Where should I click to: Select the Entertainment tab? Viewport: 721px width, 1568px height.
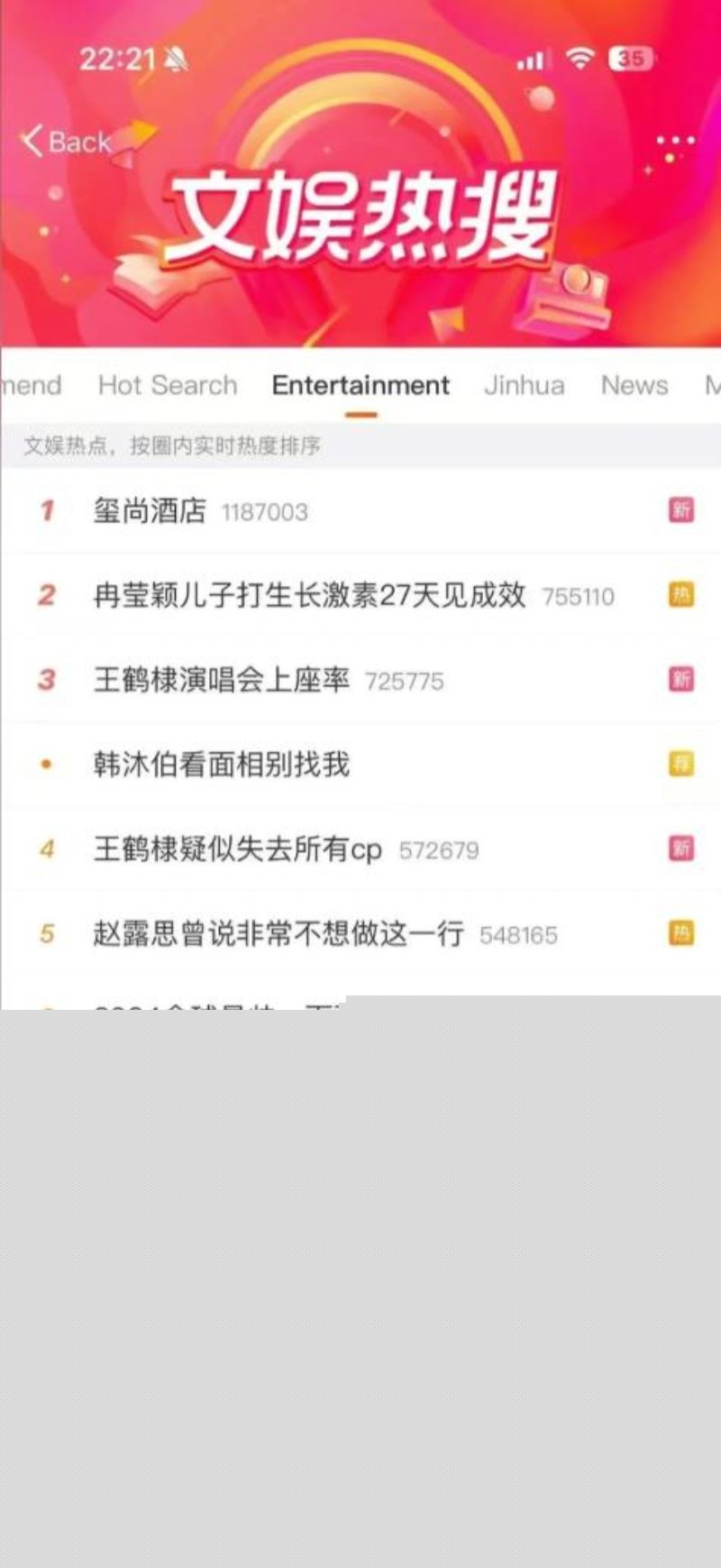pos(360,385)
